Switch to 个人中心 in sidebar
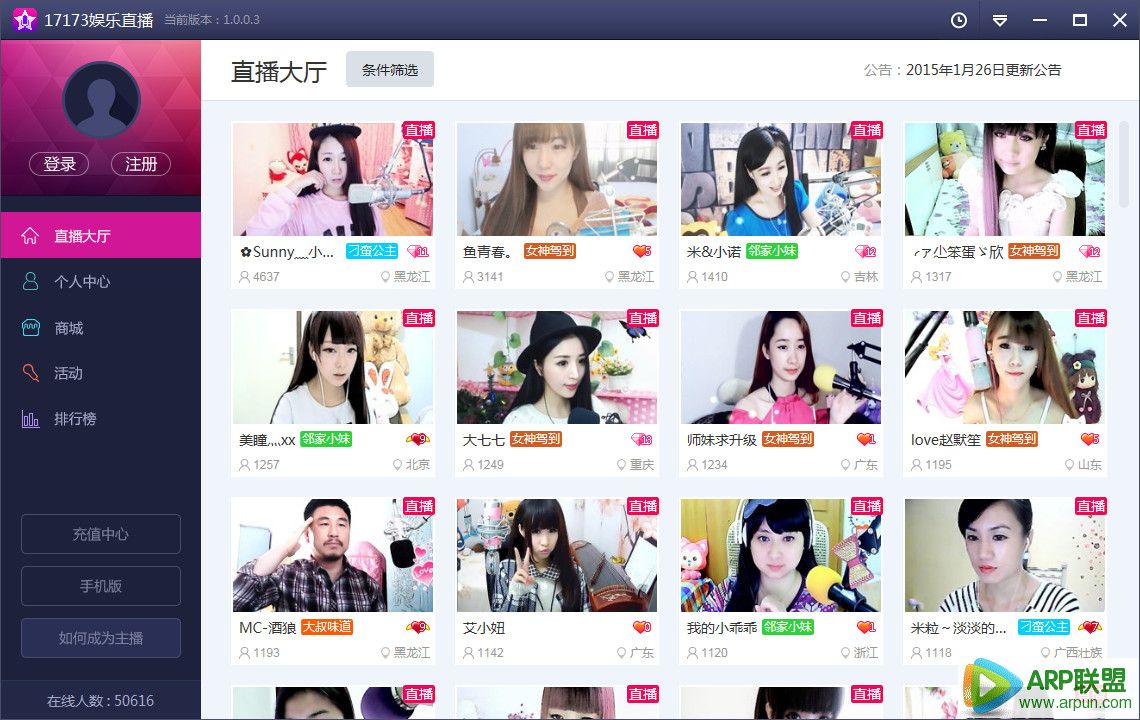1140x720 pixels. coord(82,282)
